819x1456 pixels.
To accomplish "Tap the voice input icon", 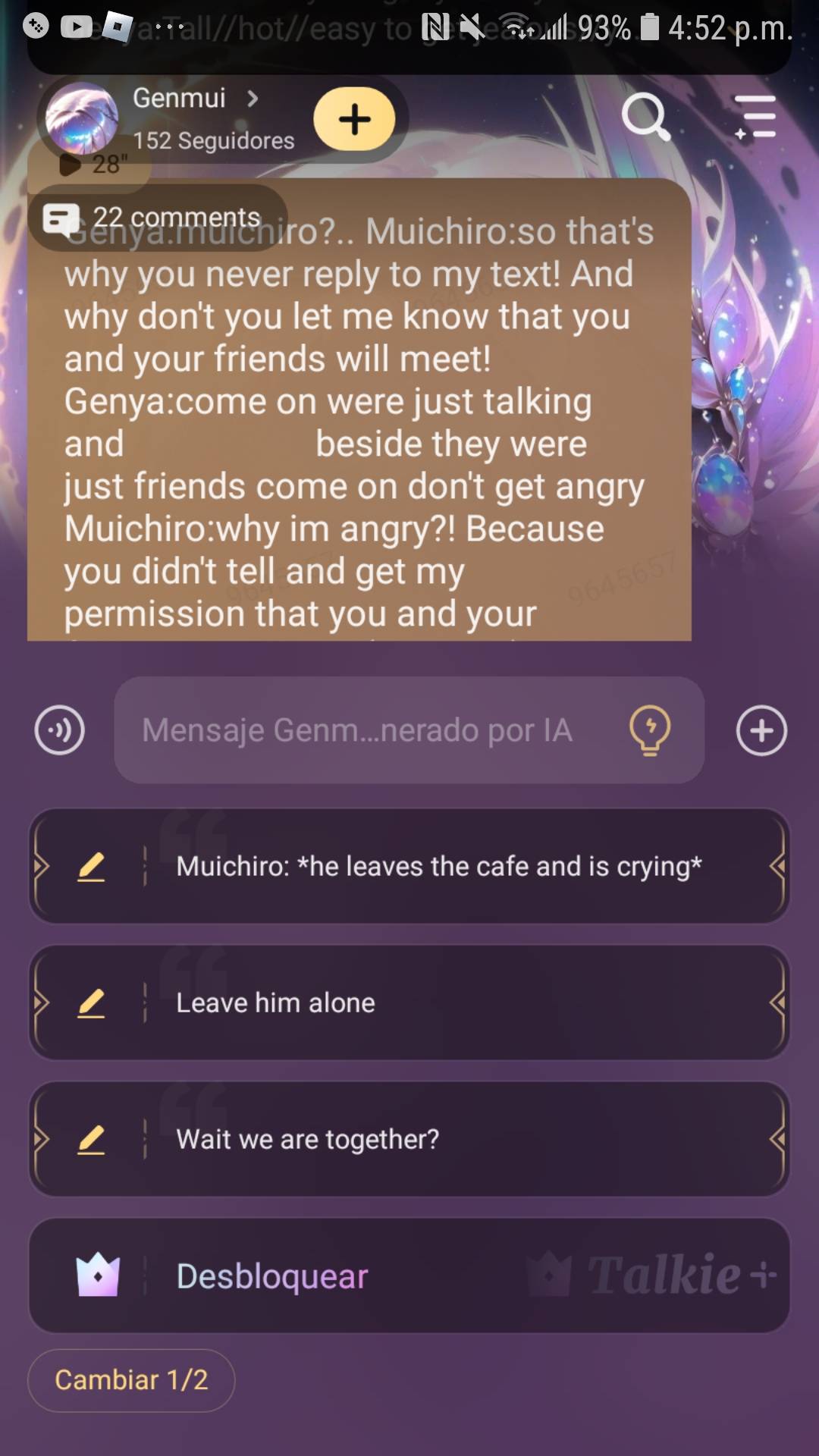I will (x=59, y=730).
